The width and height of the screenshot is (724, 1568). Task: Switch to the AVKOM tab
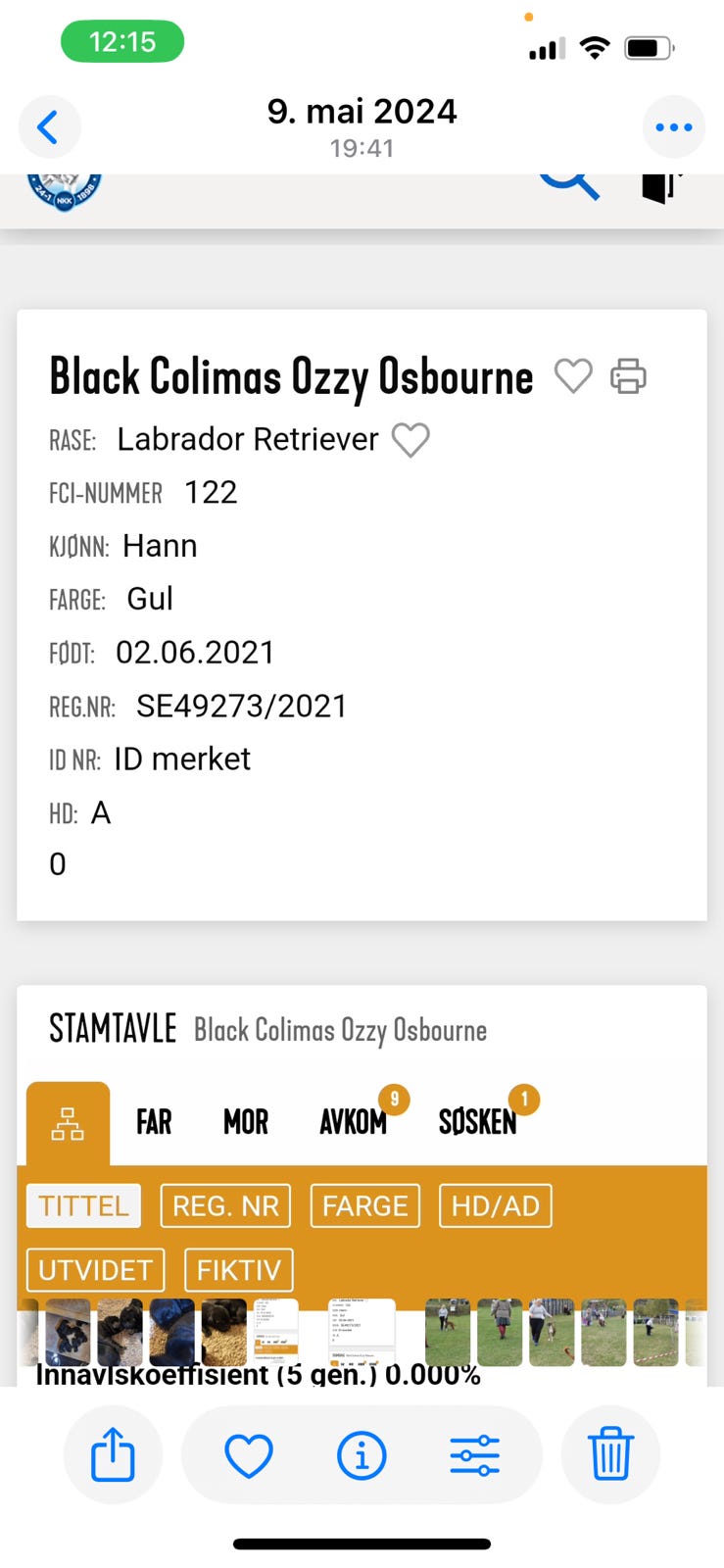351,1121
